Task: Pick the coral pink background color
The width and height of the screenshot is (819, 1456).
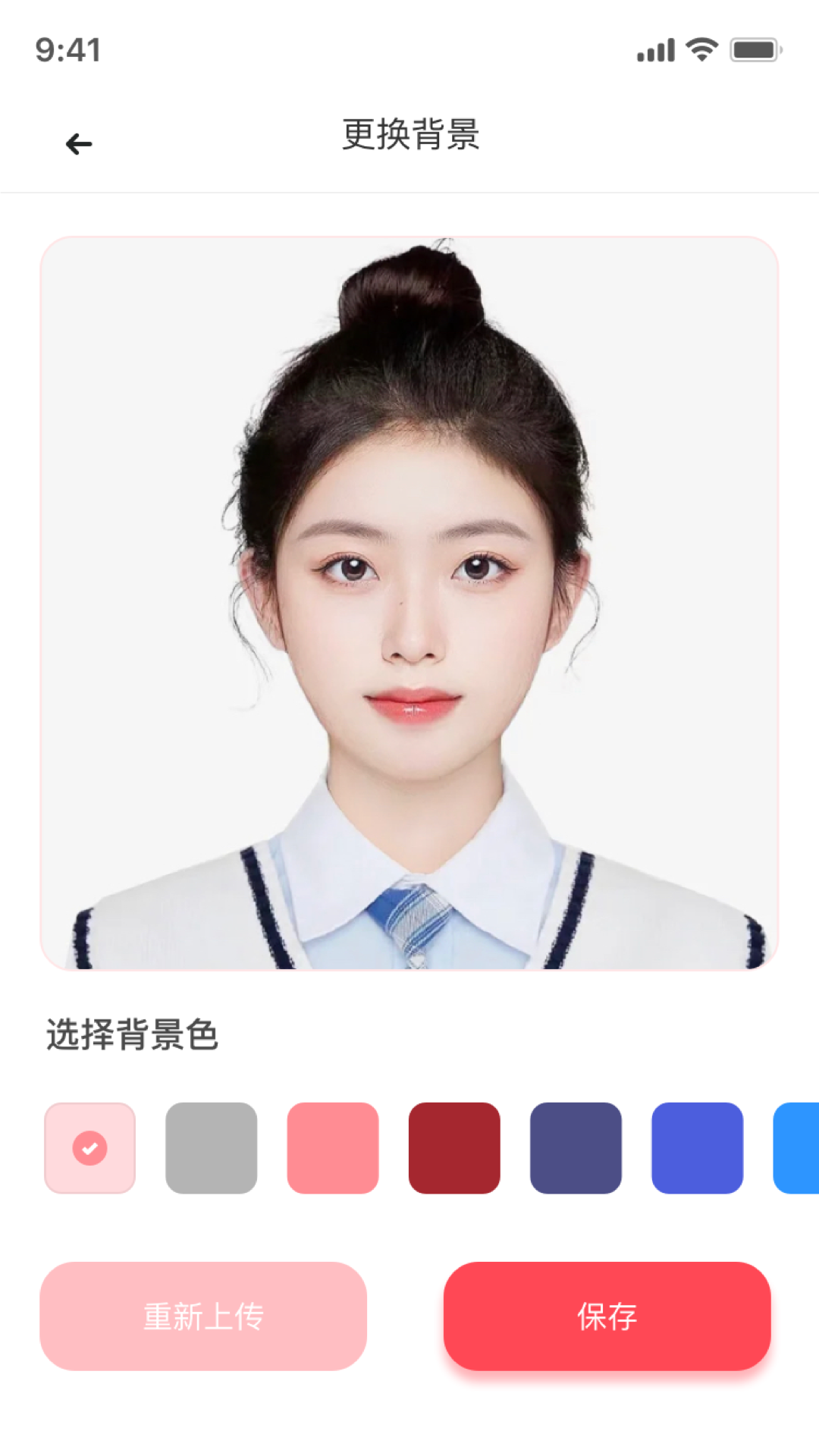Action: click(x=333, y=1147)
